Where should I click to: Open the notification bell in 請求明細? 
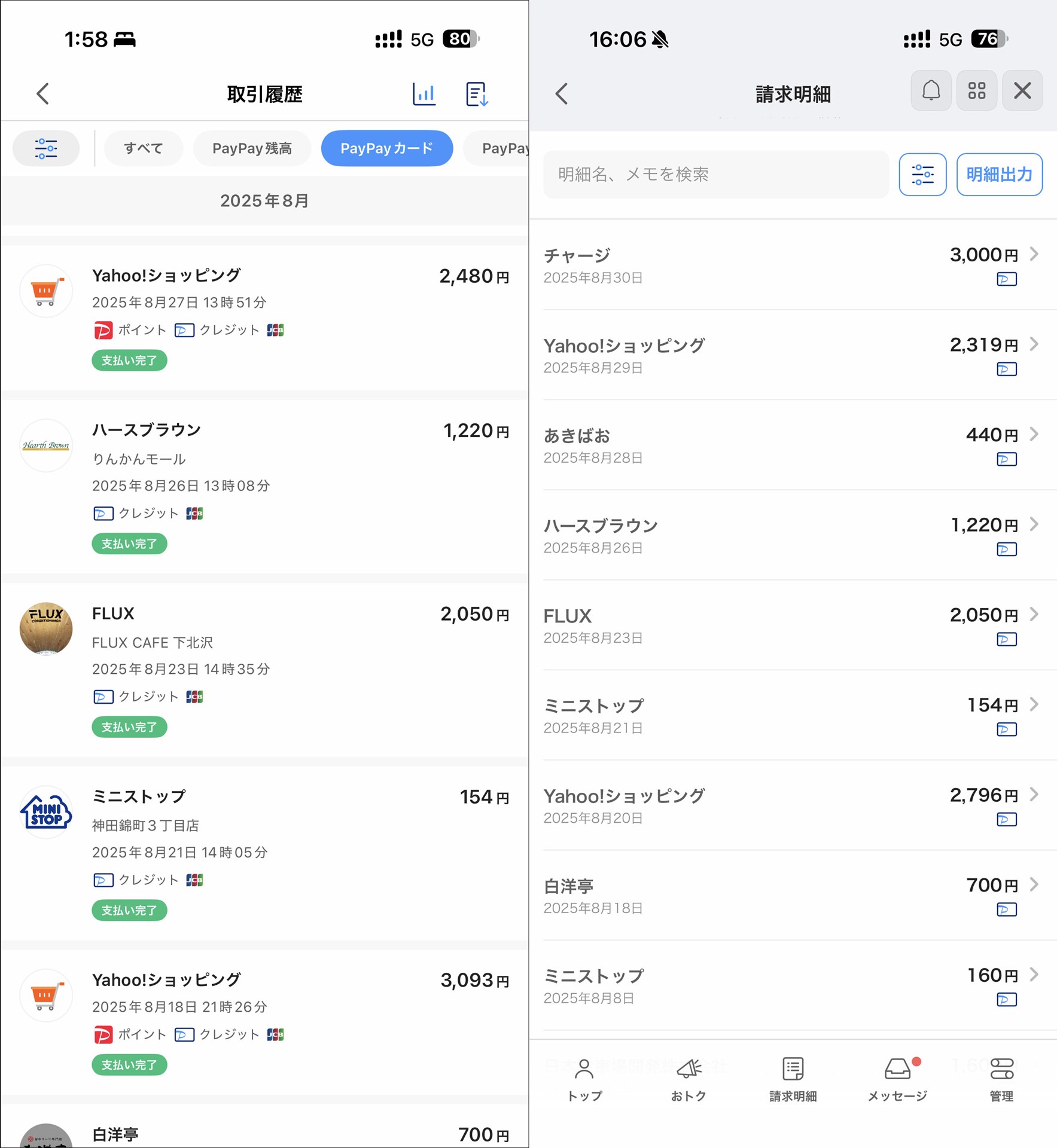(x=931, y=91)
